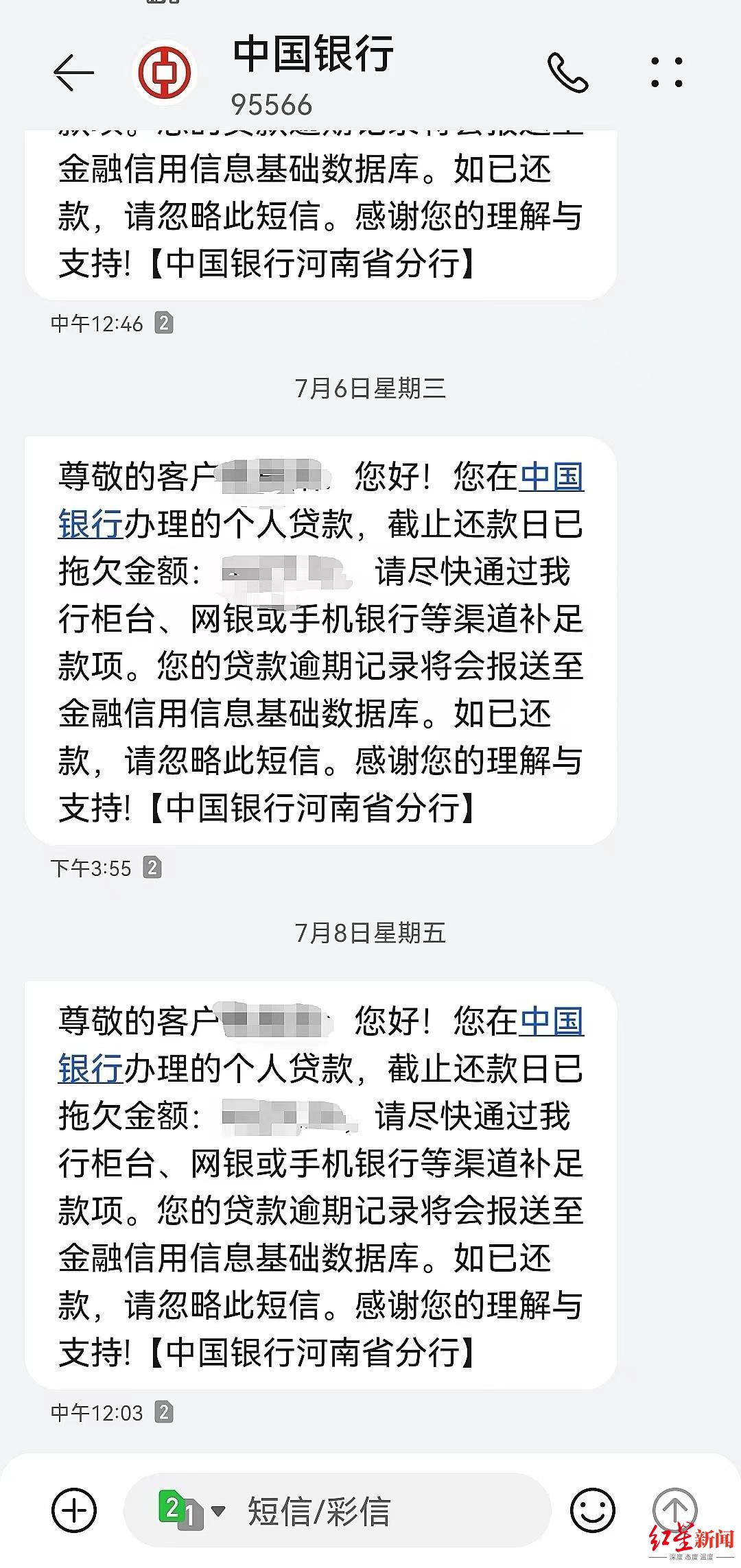Go back from the 中国银行 conversation
Image resolution: width=741 pixels, height=1568 pixels.
click(x=73, y=73)
